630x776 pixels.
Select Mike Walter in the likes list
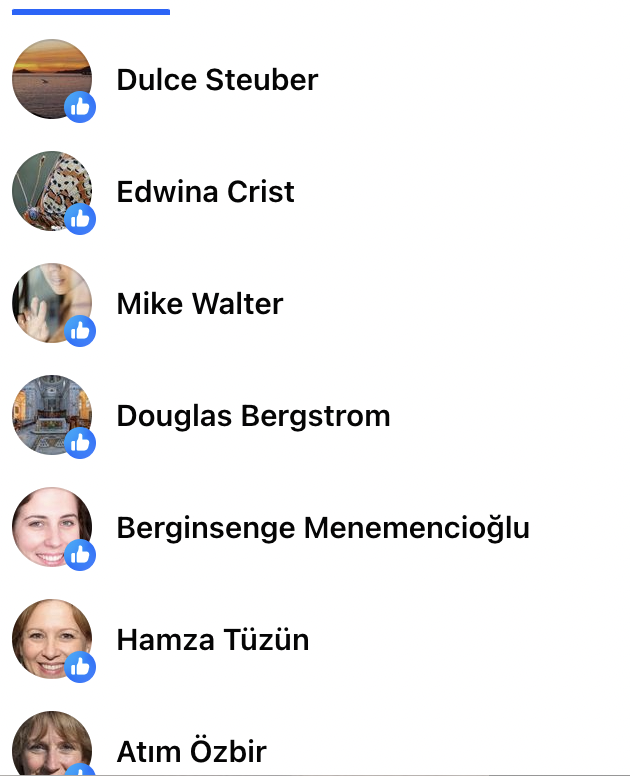(x=200, y=304)
